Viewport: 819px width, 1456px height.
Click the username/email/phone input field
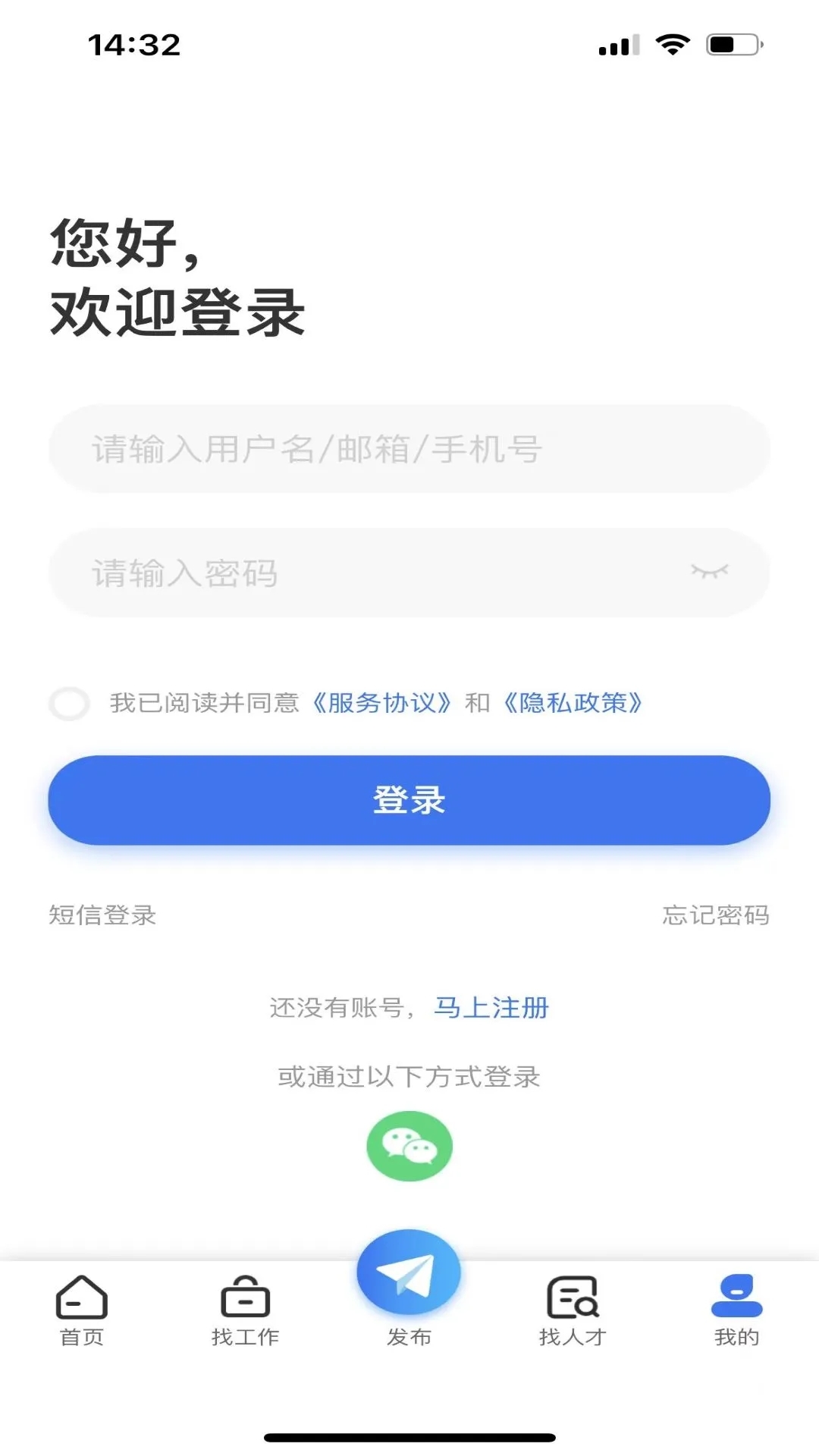[409, 449]
